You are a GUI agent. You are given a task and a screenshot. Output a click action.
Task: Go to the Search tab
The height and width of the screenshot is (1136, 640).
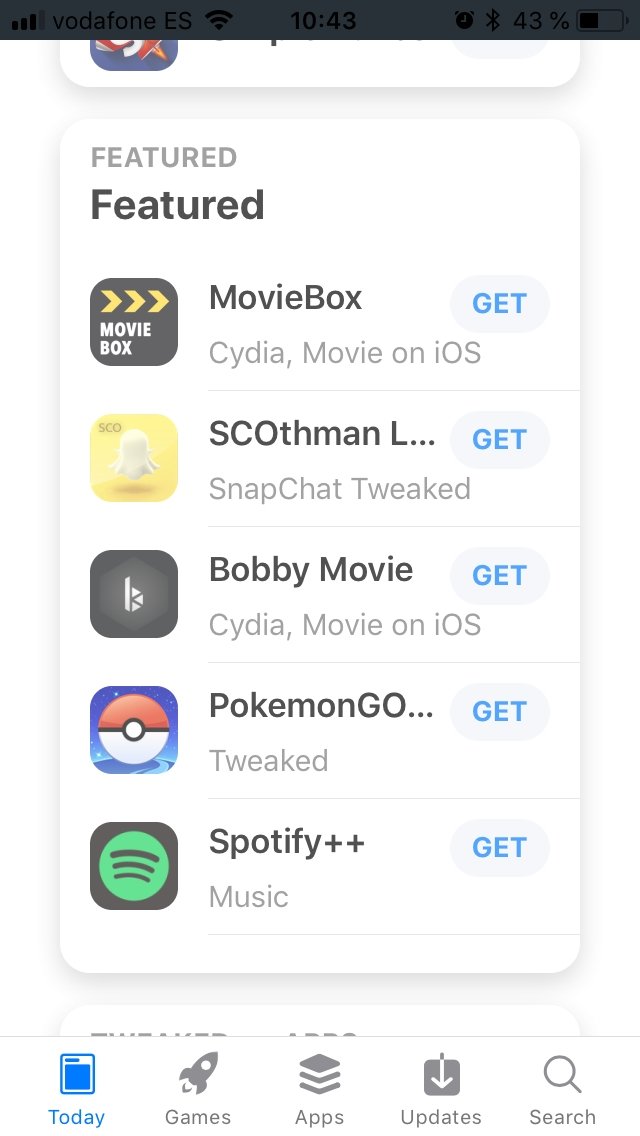point(562,1089)
